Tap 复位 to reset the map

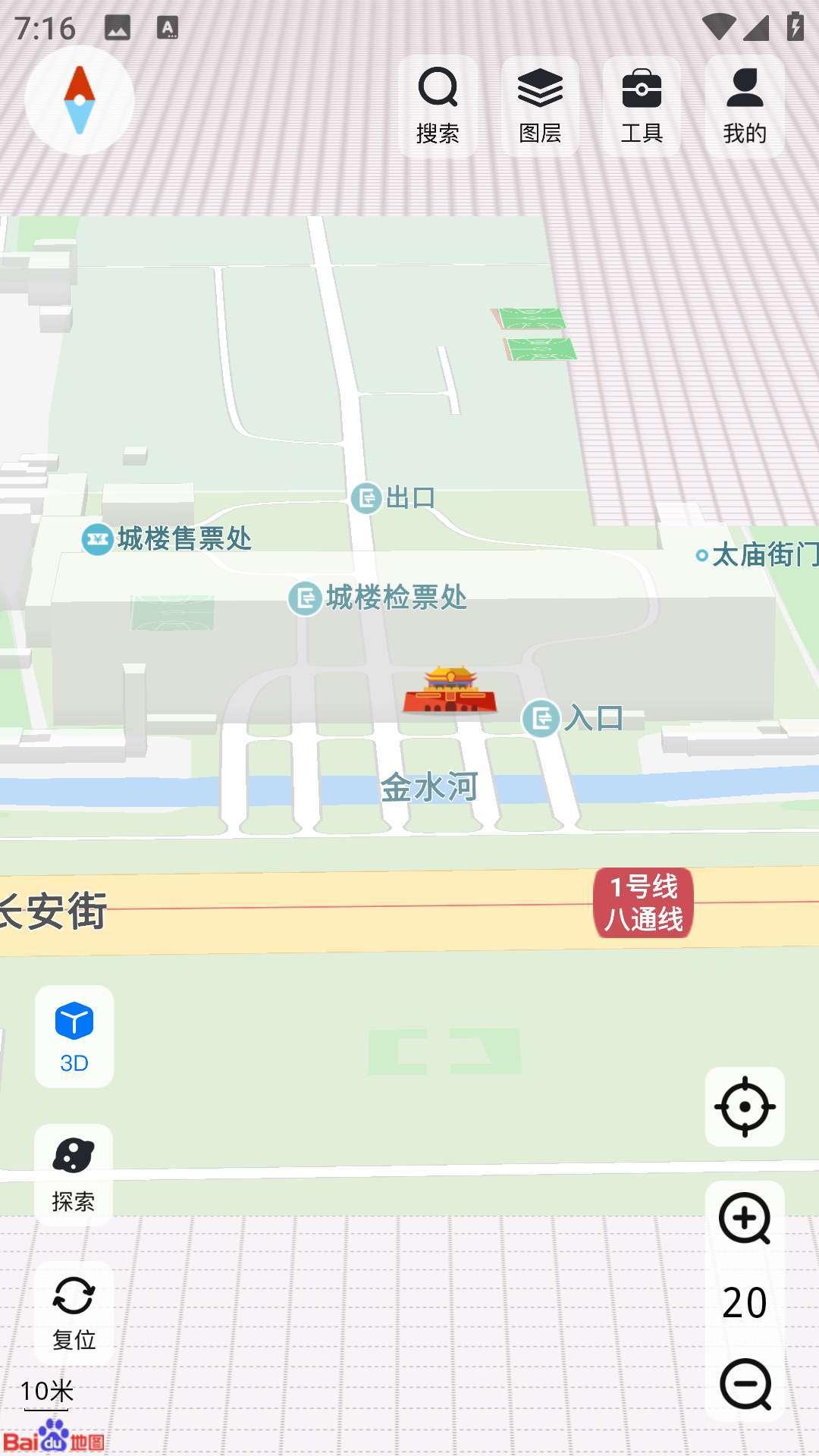click(x=74, y=1313)
